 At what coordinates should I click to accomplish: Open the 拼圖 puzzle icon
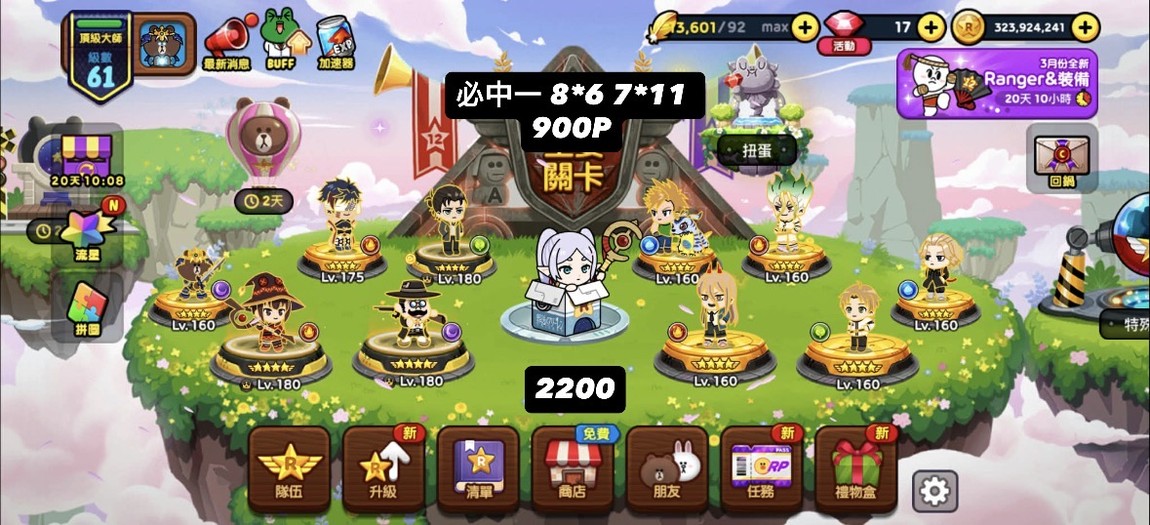click(x=87, y=310)
